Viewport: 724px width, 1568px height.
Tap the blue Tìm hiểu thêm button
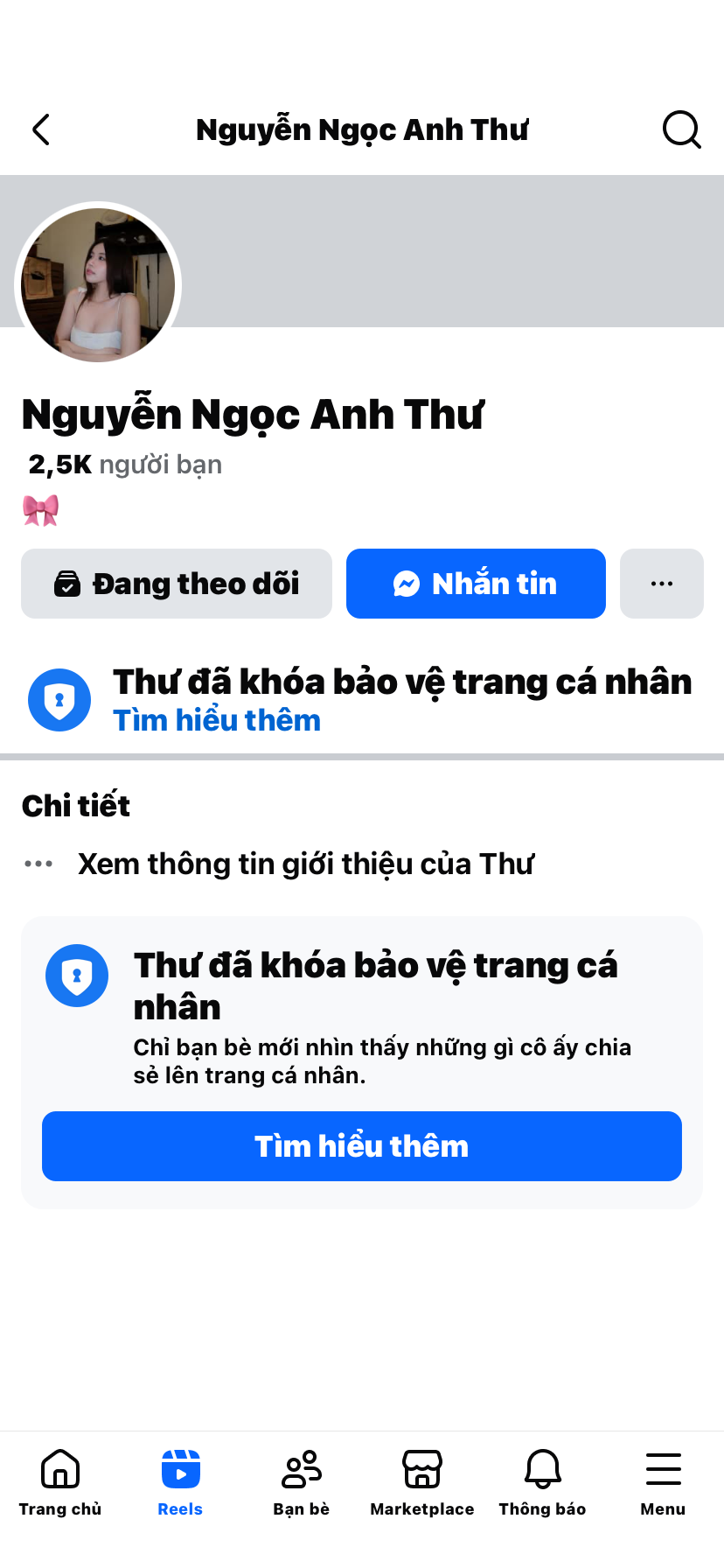tap(362, 1146)
